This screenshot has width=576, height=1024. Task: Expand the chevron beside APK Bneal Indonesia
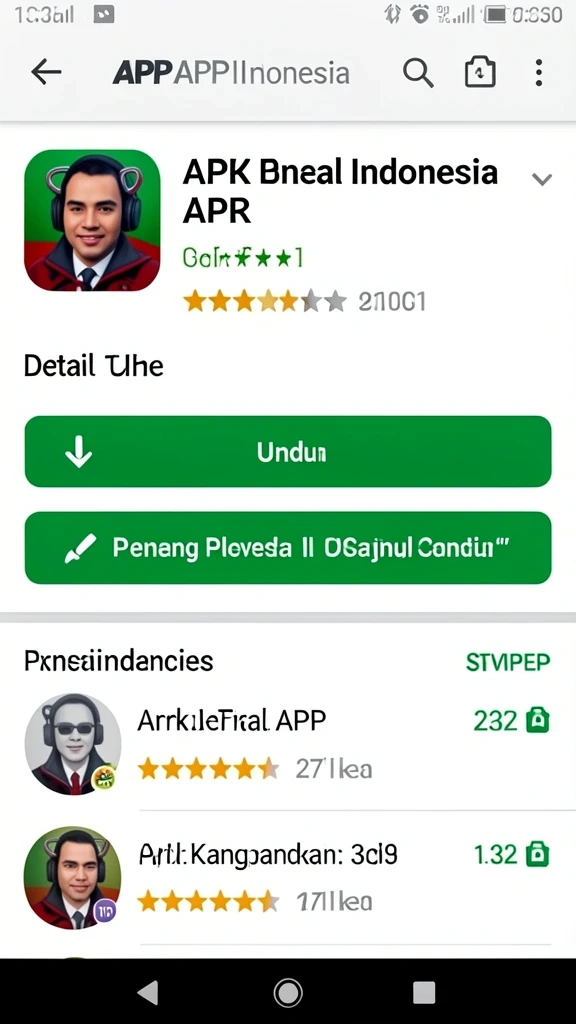(x=542, y=179)
